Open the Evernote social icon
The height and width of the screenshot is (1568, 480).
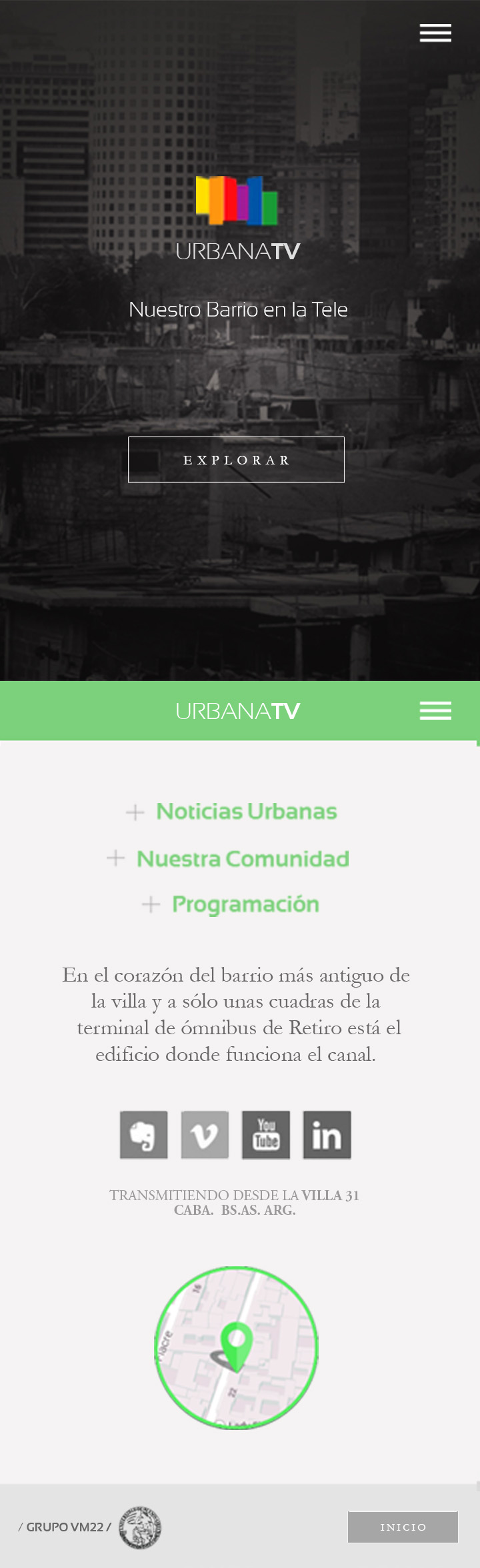(x=143, y=1134)
